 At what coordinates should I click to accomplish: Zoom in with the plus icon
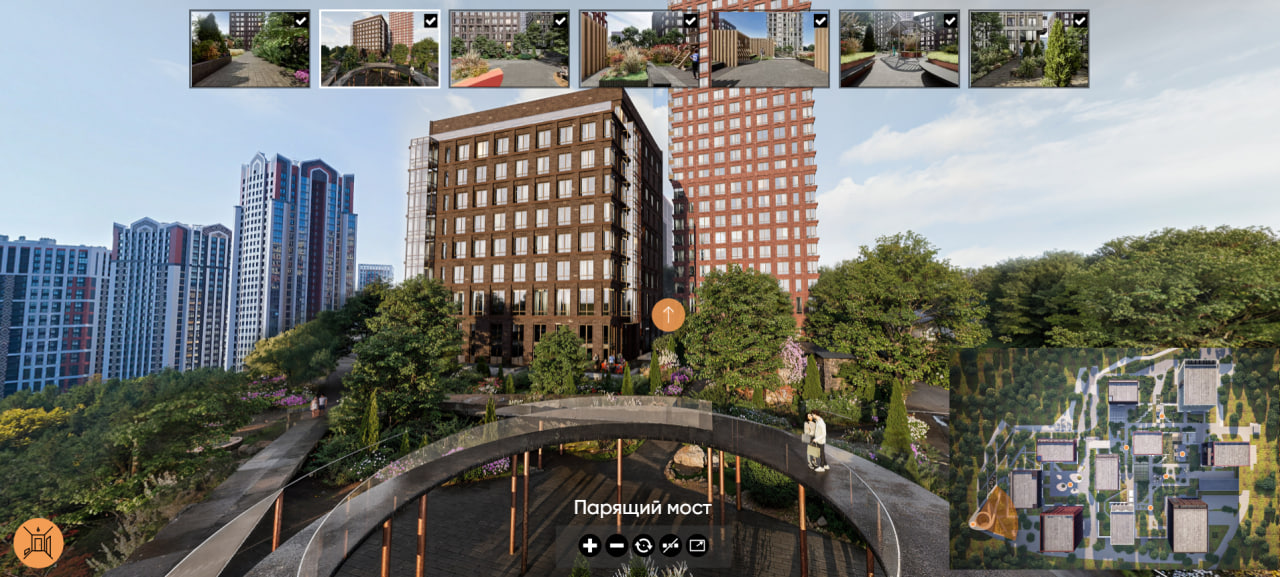[x=590, y=545]
